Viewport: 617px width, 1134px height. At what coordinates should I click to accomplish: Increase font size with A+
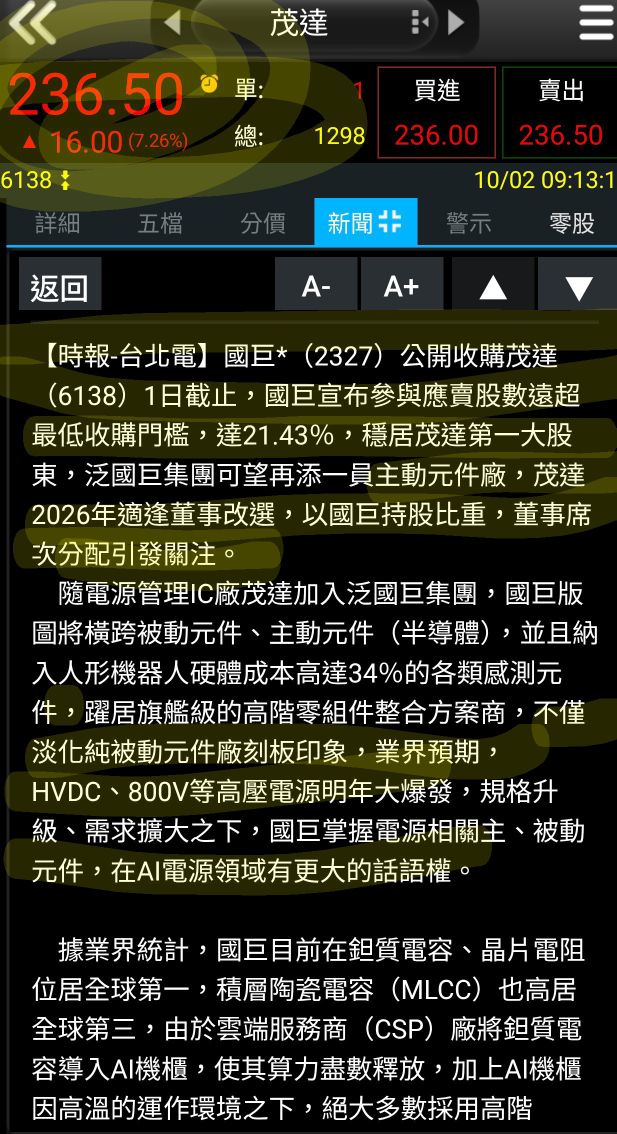point(402,284)
